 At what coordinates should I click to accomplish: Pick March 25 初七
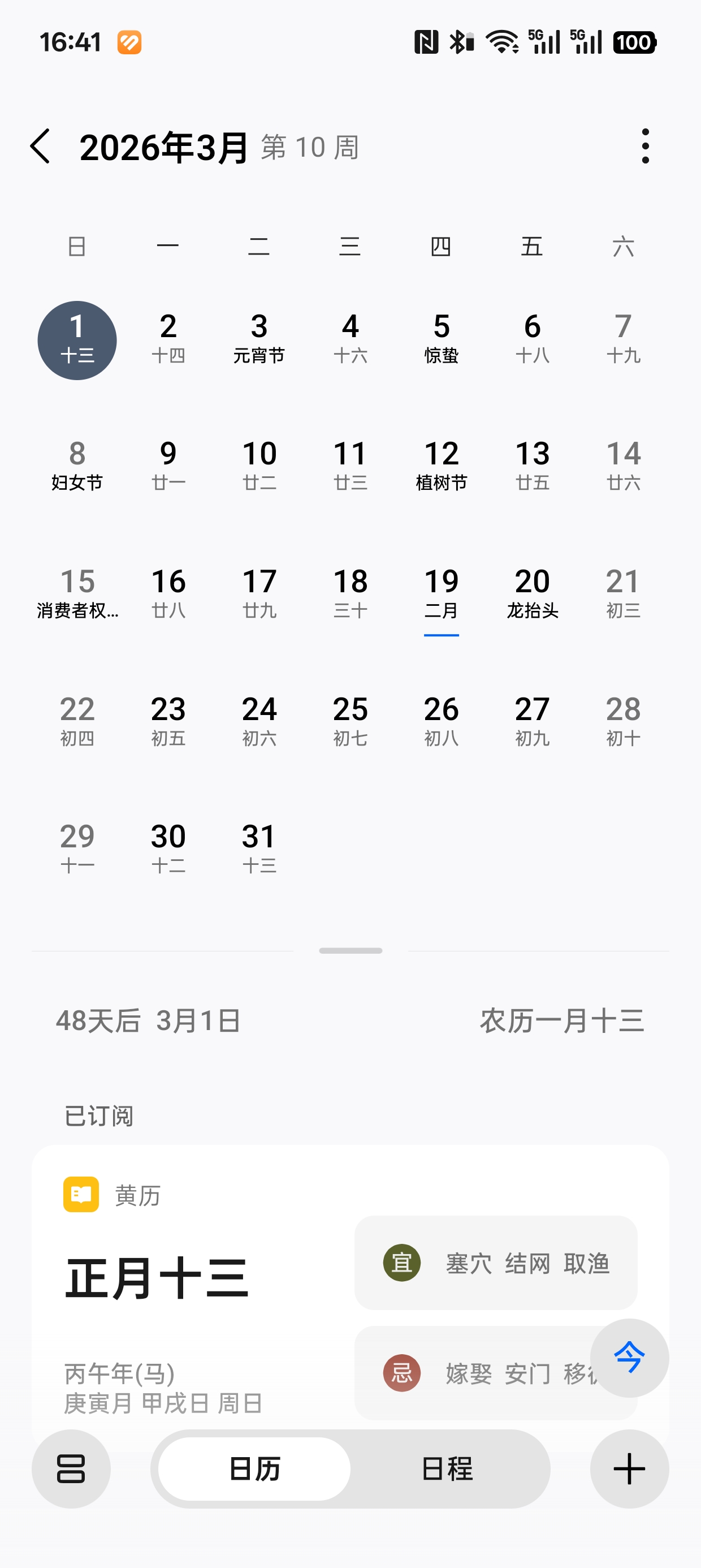(x=350, y=721)
